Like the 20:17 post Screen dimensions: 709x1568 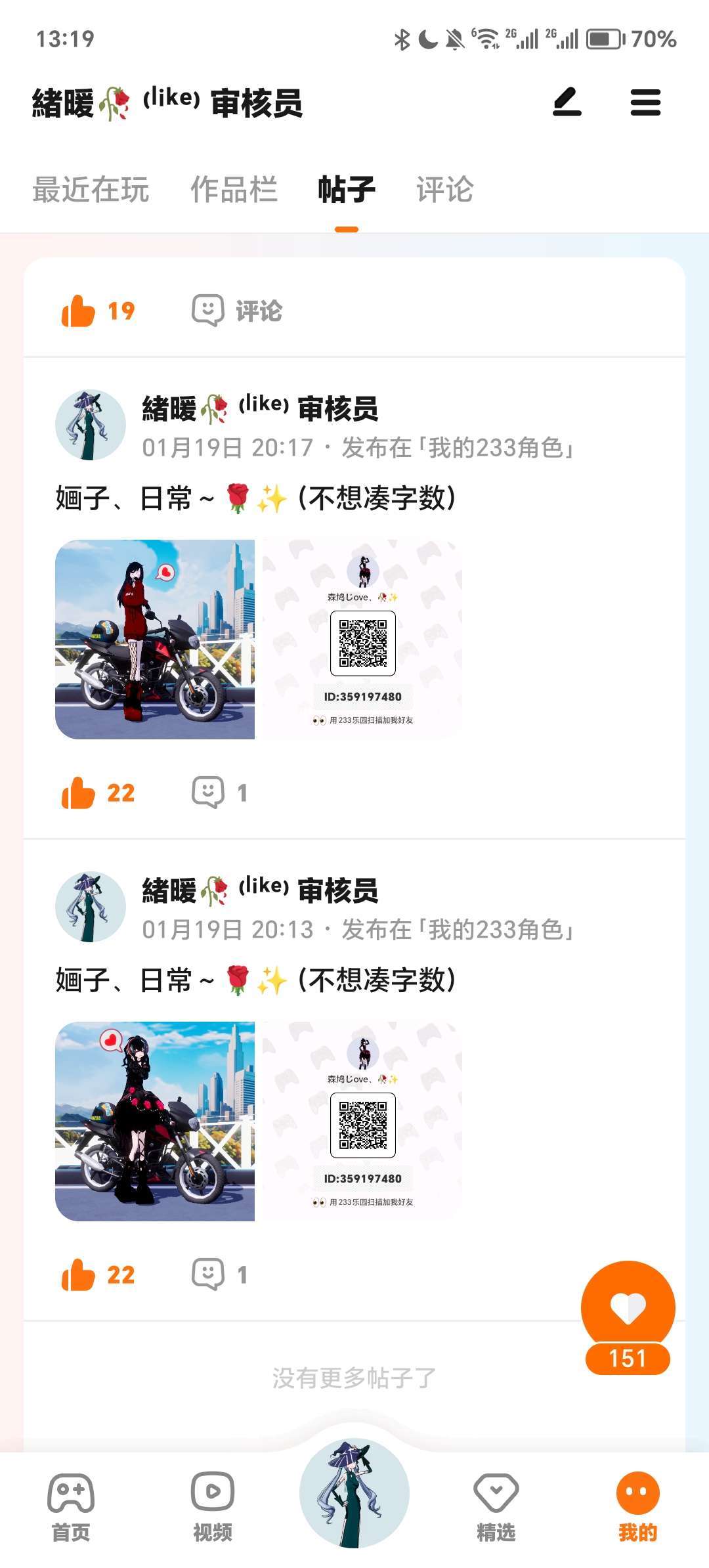point(97,793)
